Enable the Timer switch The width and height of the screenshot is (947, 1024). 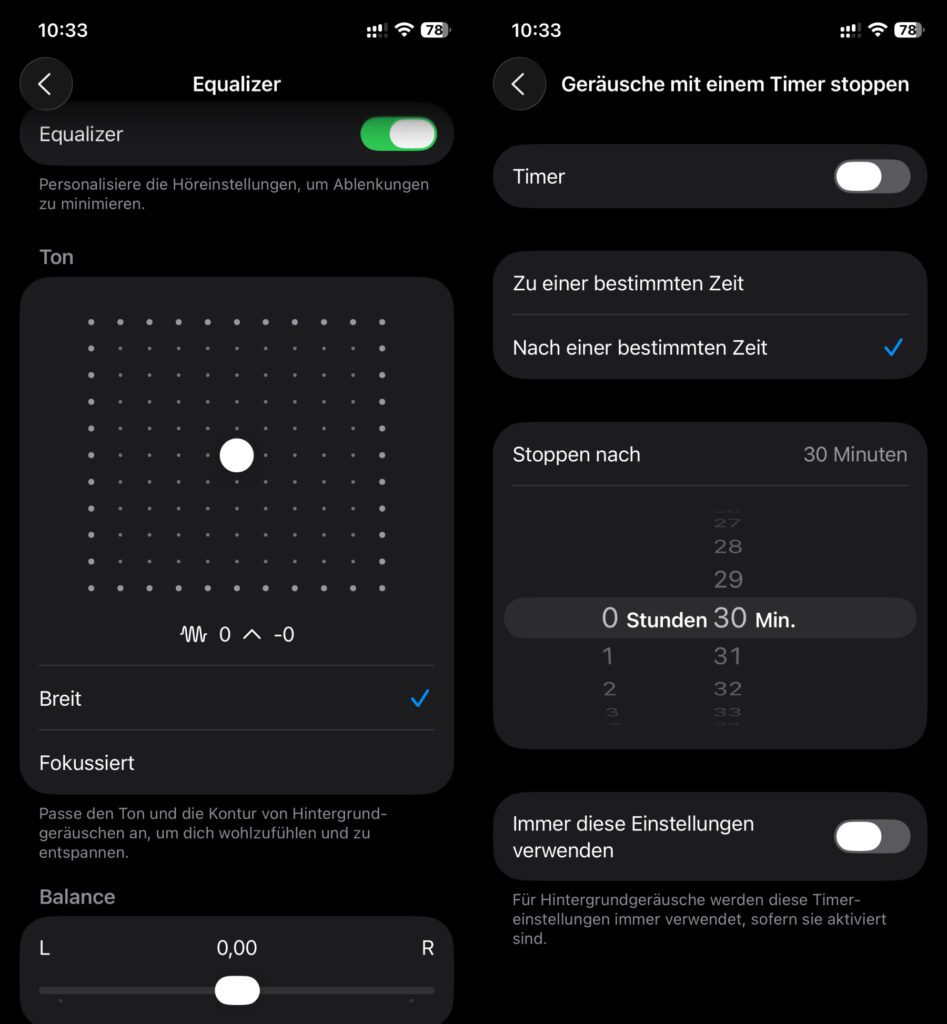click(872, 177)
